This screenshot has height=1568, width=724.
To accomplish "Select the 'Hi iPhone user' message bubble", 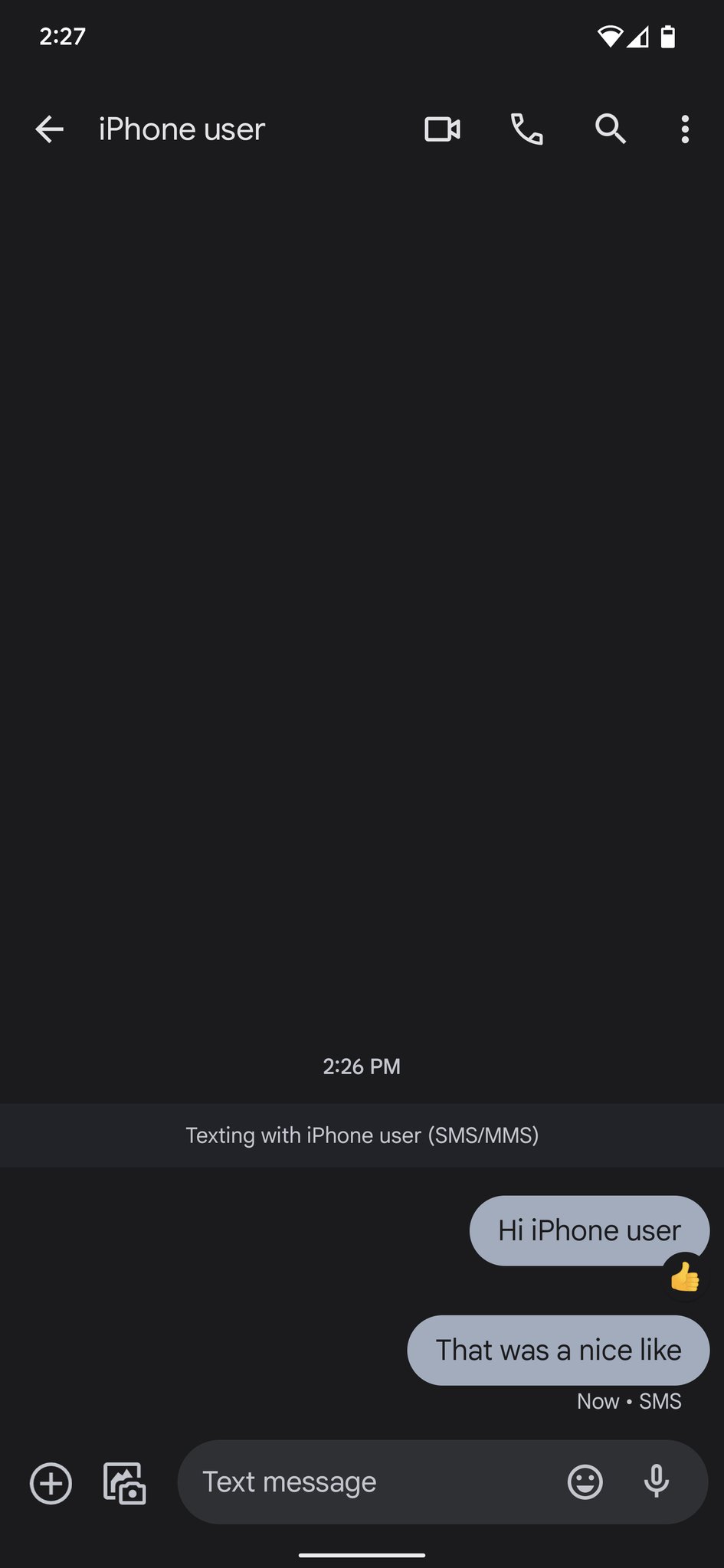I will (588, 1230).
